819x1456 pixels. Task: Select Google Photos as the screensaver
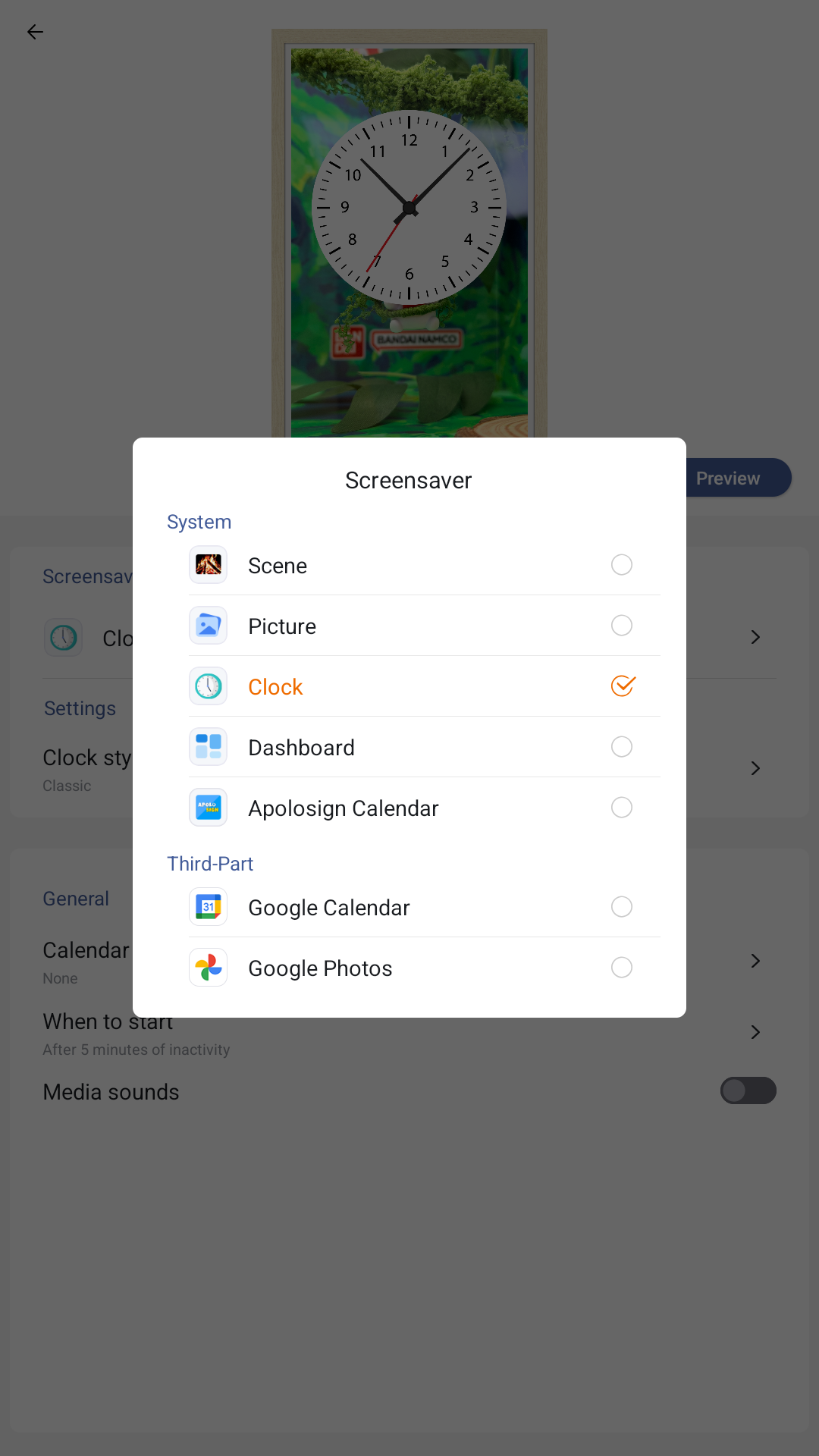409,968
